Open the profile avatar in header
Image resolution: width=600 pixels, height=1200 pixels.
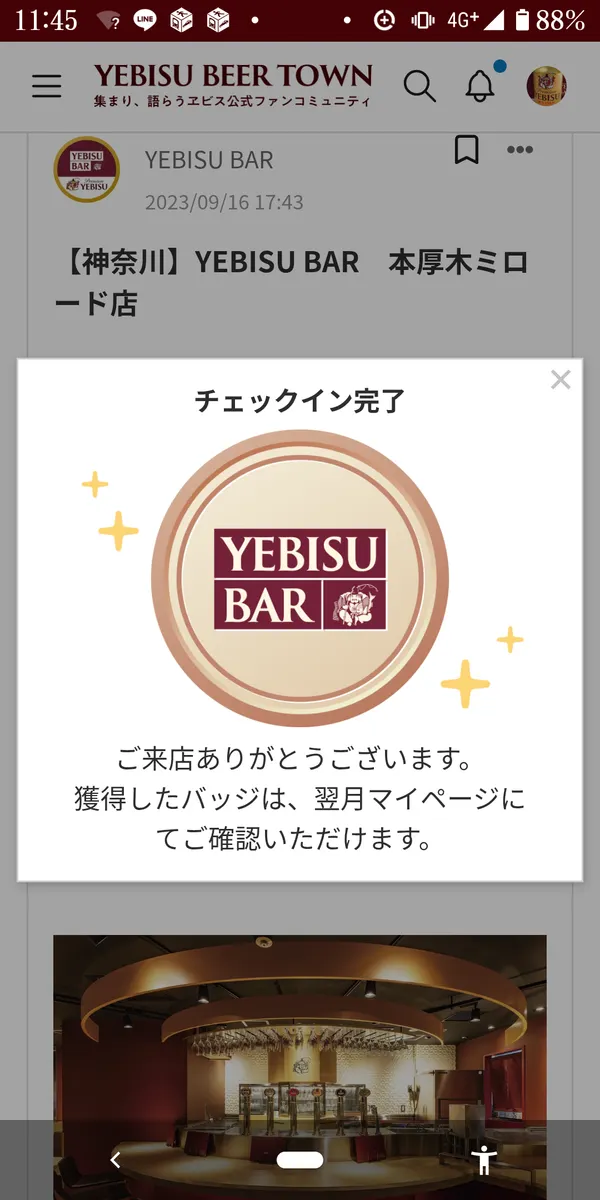coord(546,87)
